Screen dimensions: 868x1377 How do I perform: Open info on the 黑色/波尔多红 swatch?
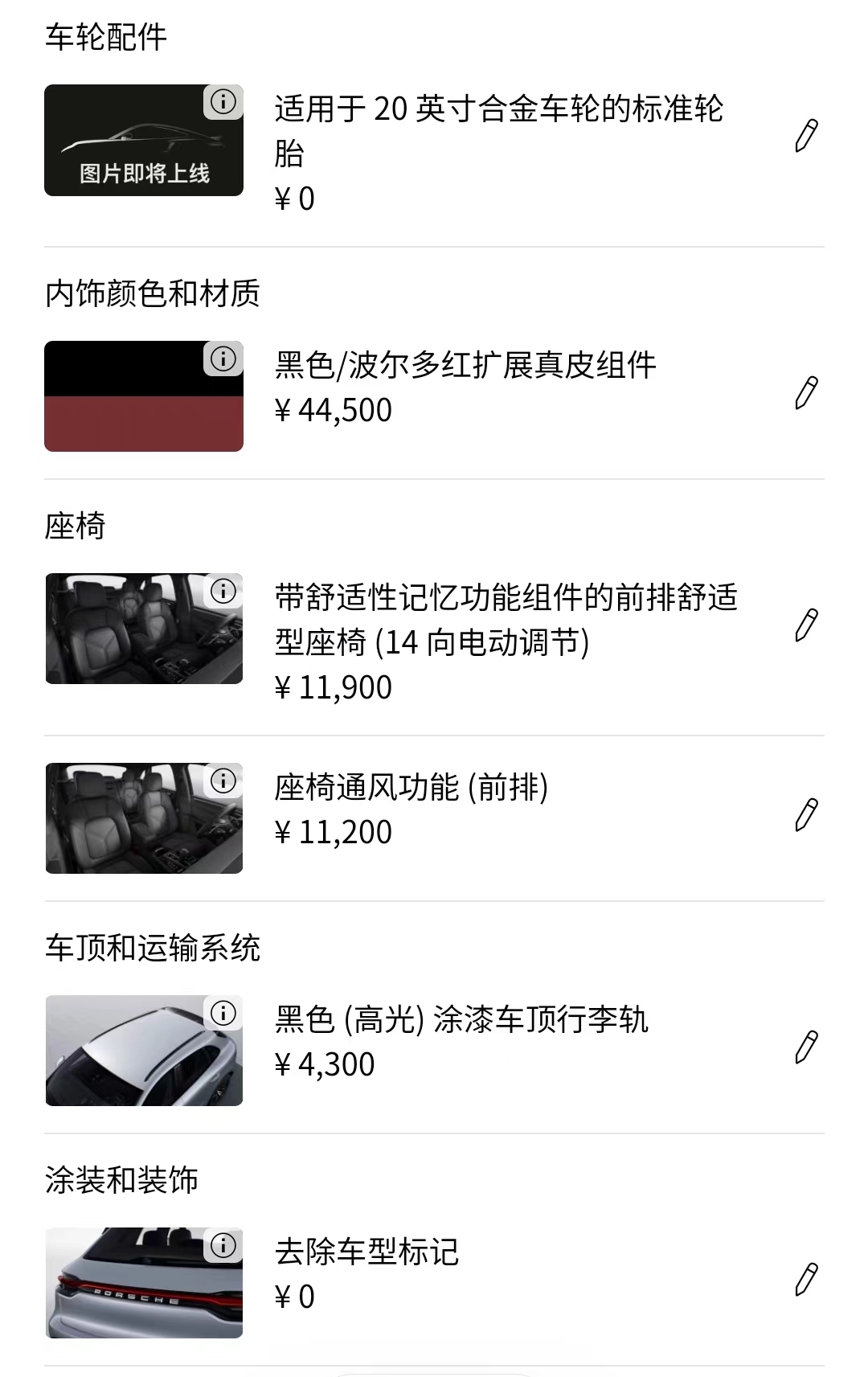click(223, 359)
